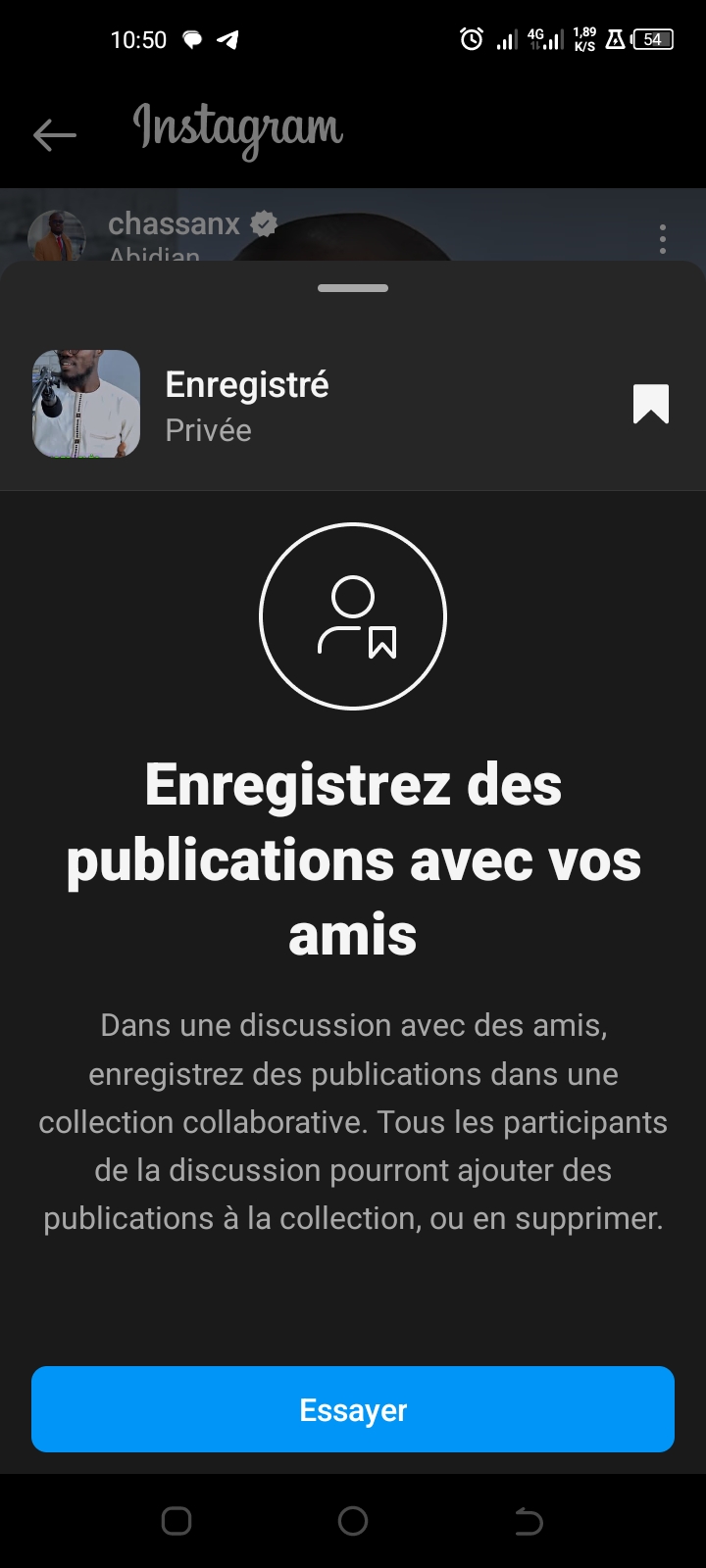Open the system recent apps button
This screenshot has height=1568, width=706.
click(x=176, y=1521)
